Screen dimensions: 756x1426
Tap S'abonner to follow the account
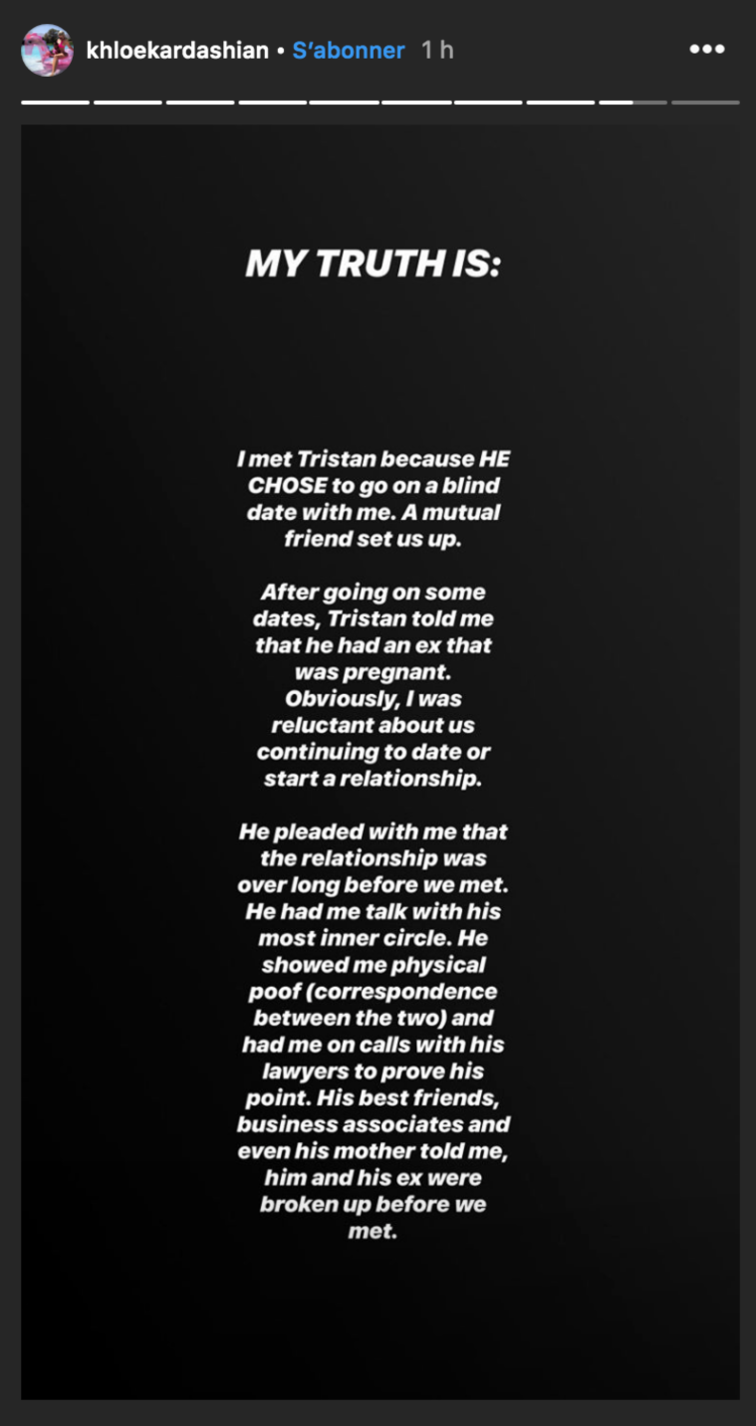click(x=349, y=50)
